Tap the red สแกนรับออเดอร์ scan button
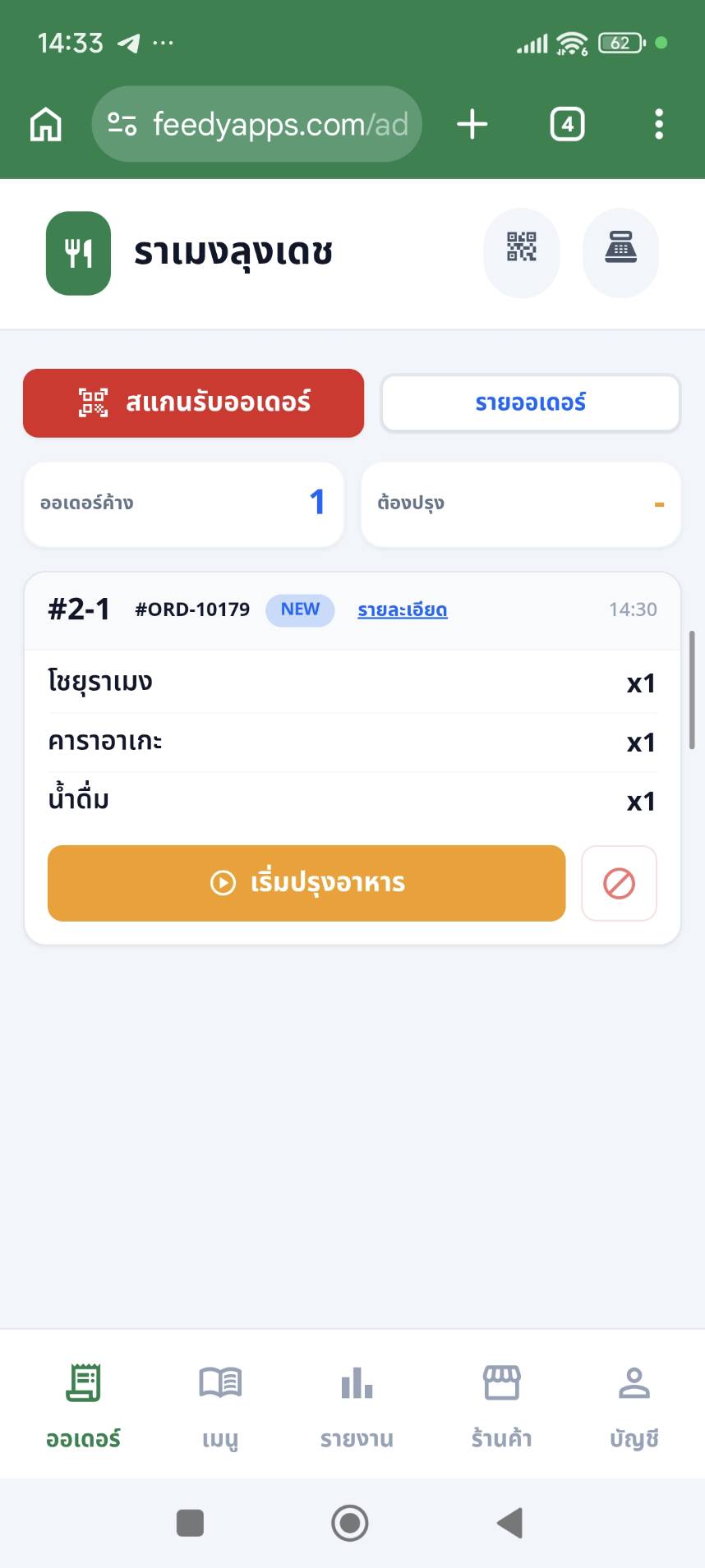Image resolution: width=705 pixels, height=1568 pixels. point(193,402)
